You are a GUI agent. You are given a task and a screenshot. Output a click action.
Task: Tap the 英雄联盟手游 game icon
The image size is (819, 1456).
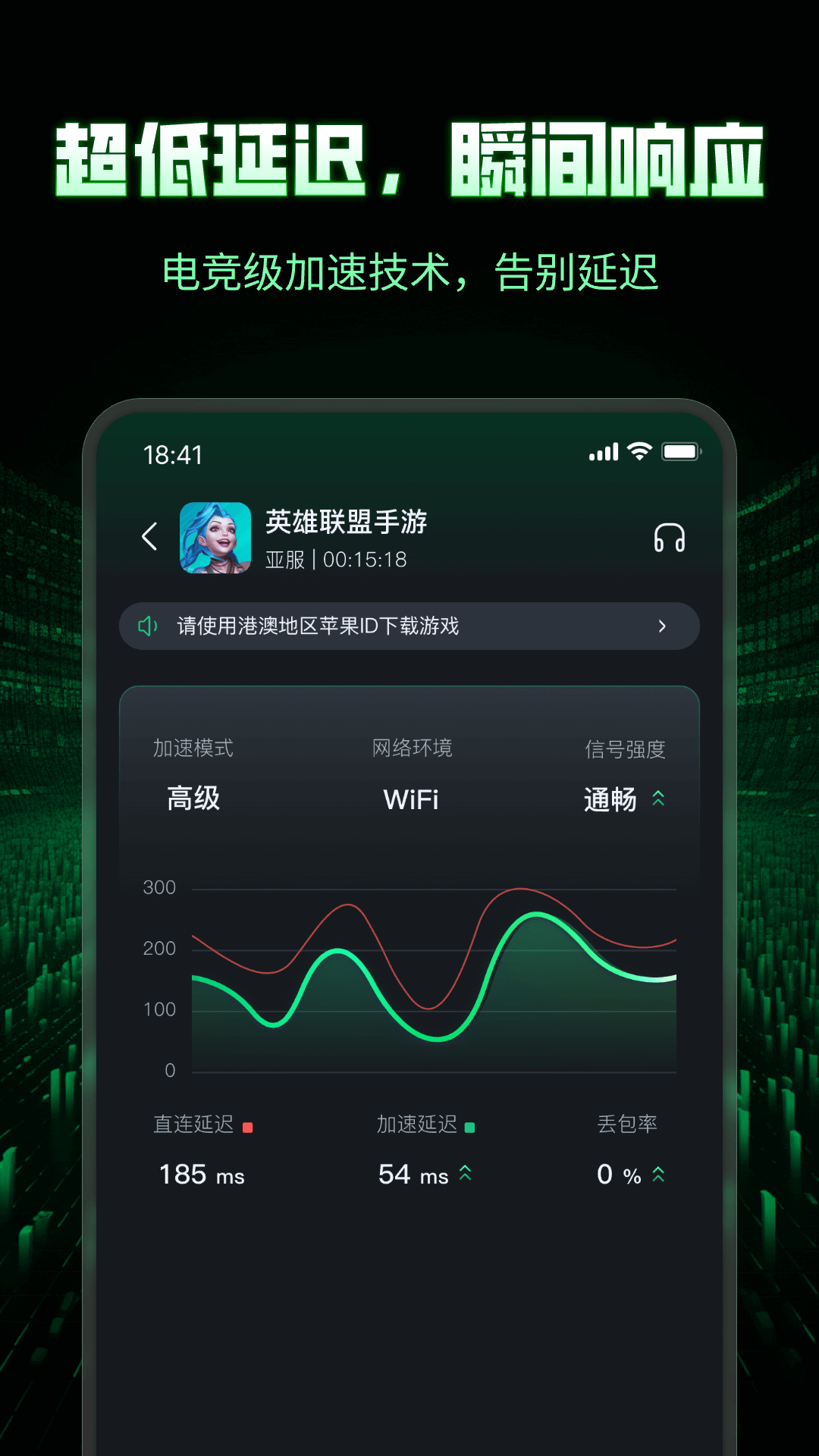coord(215,536)
